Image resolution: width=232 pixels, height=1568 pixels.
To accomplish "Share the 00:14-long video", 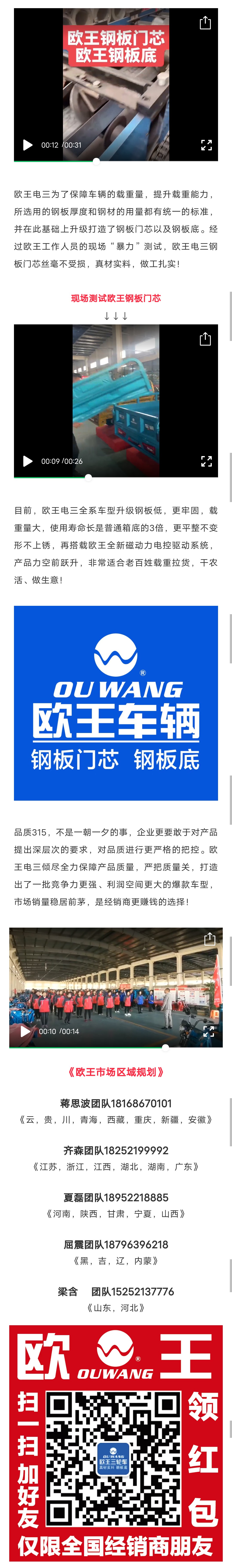I will [209, 939].
